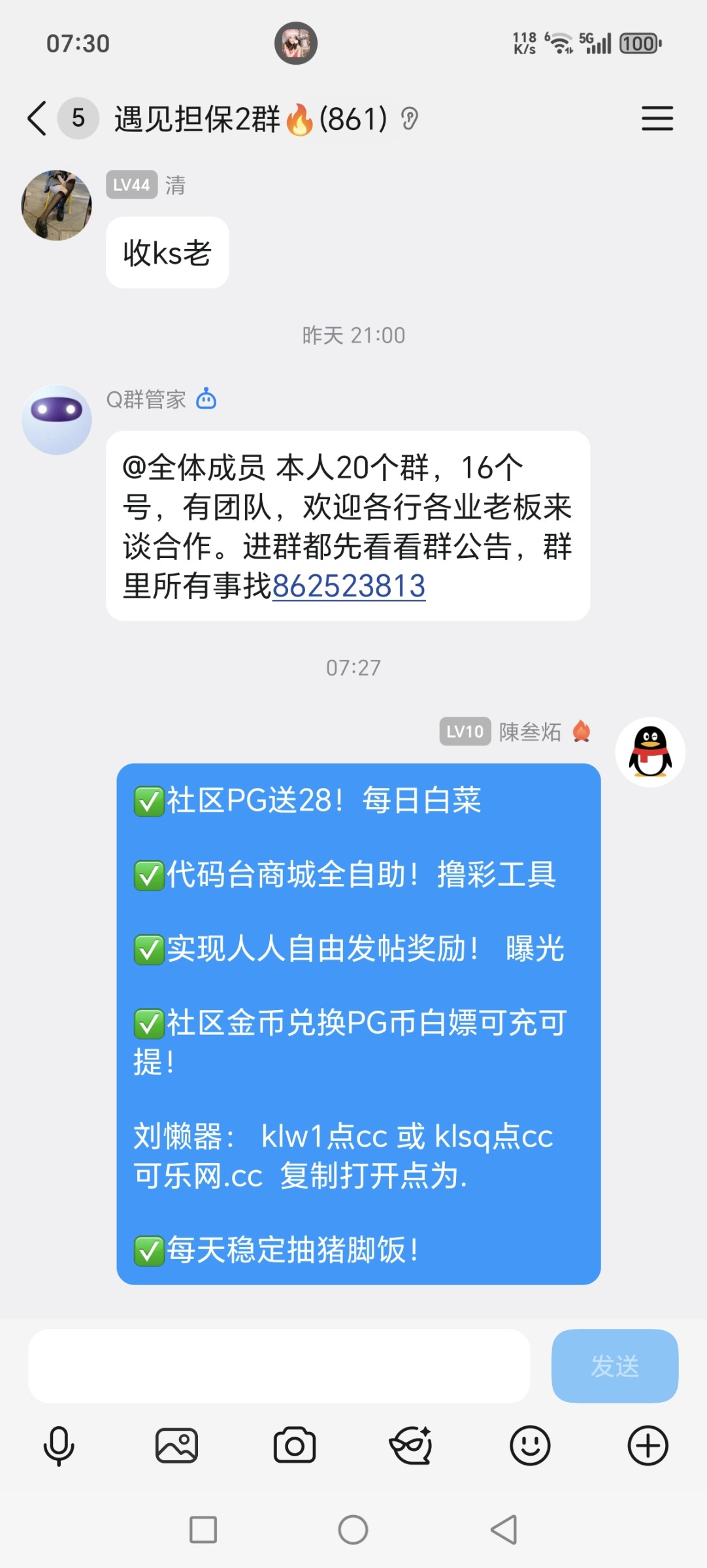The image size is (707, 1568).
Task: Tap the link/chain icon next to group name
Action: (x=409, y=120)
